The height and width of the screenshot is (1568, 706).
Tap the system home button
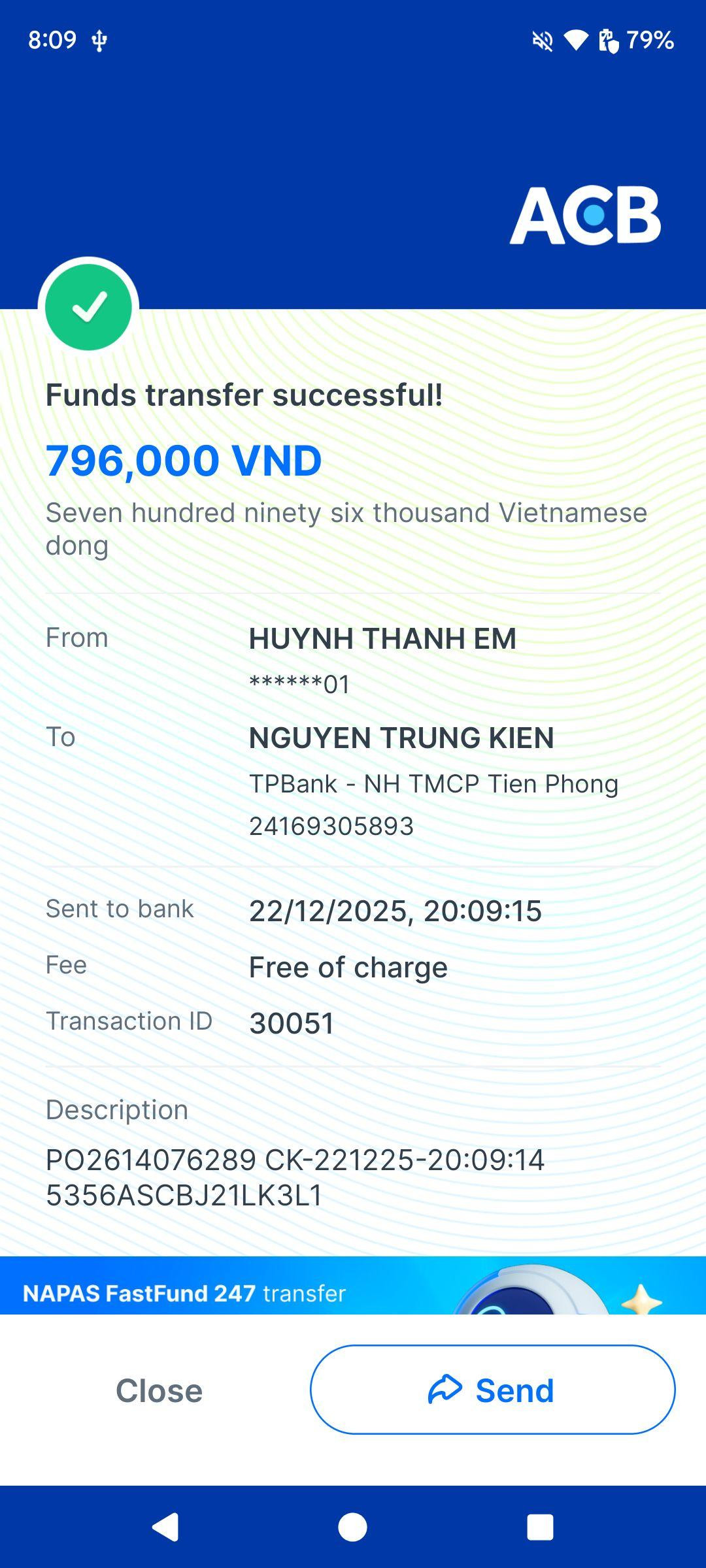pos(352,1527)
